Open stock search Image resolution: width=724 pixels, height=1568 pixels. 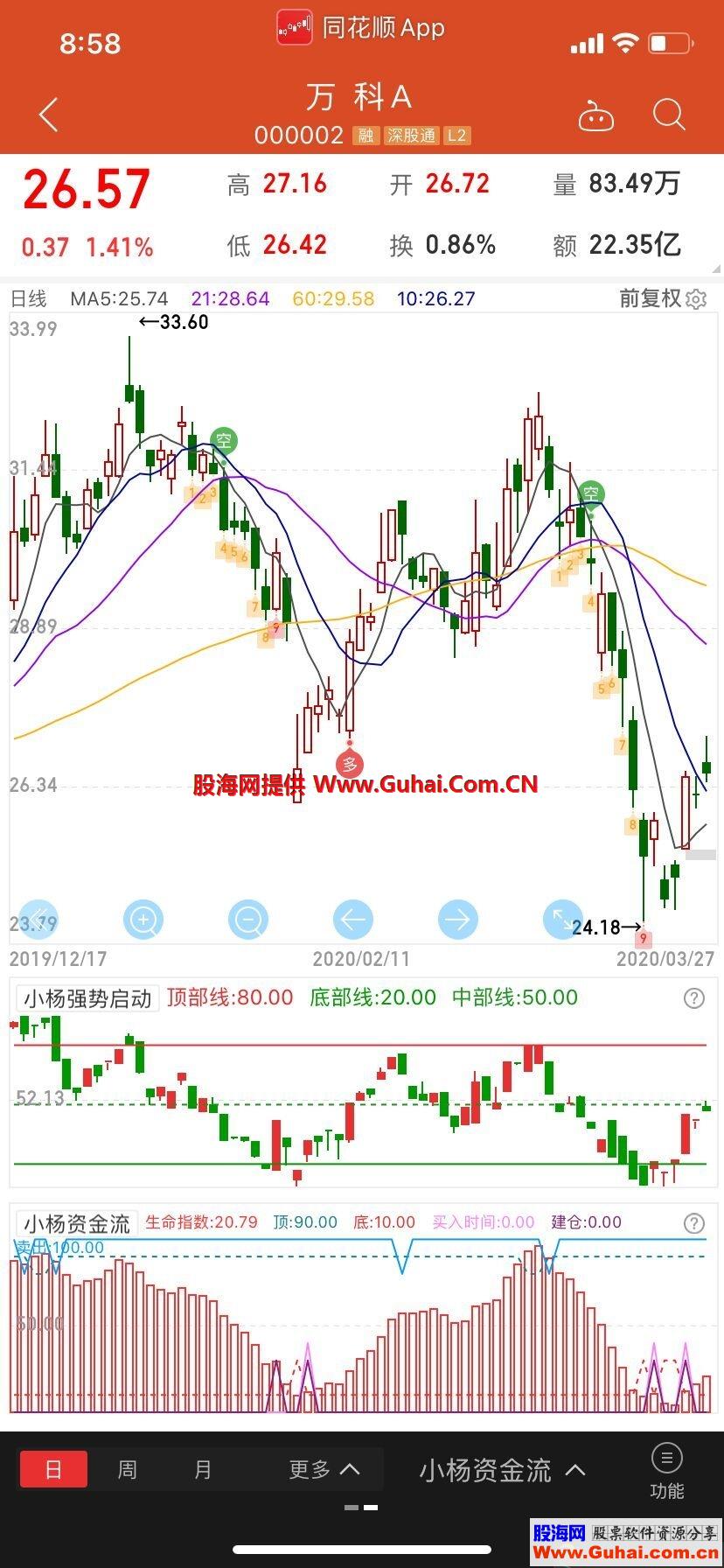(x=669, y=115)
